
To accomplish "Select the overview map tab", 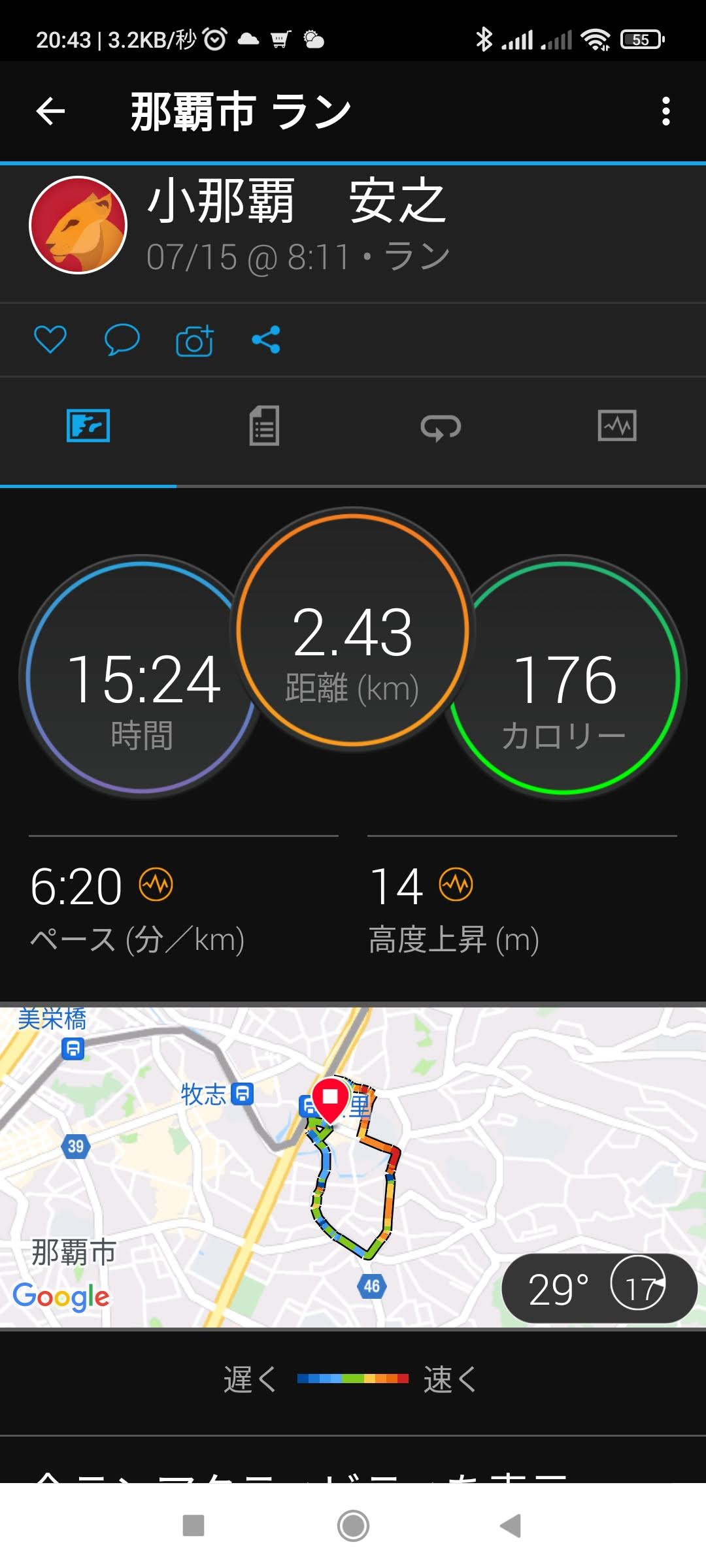I will point(88,426).
